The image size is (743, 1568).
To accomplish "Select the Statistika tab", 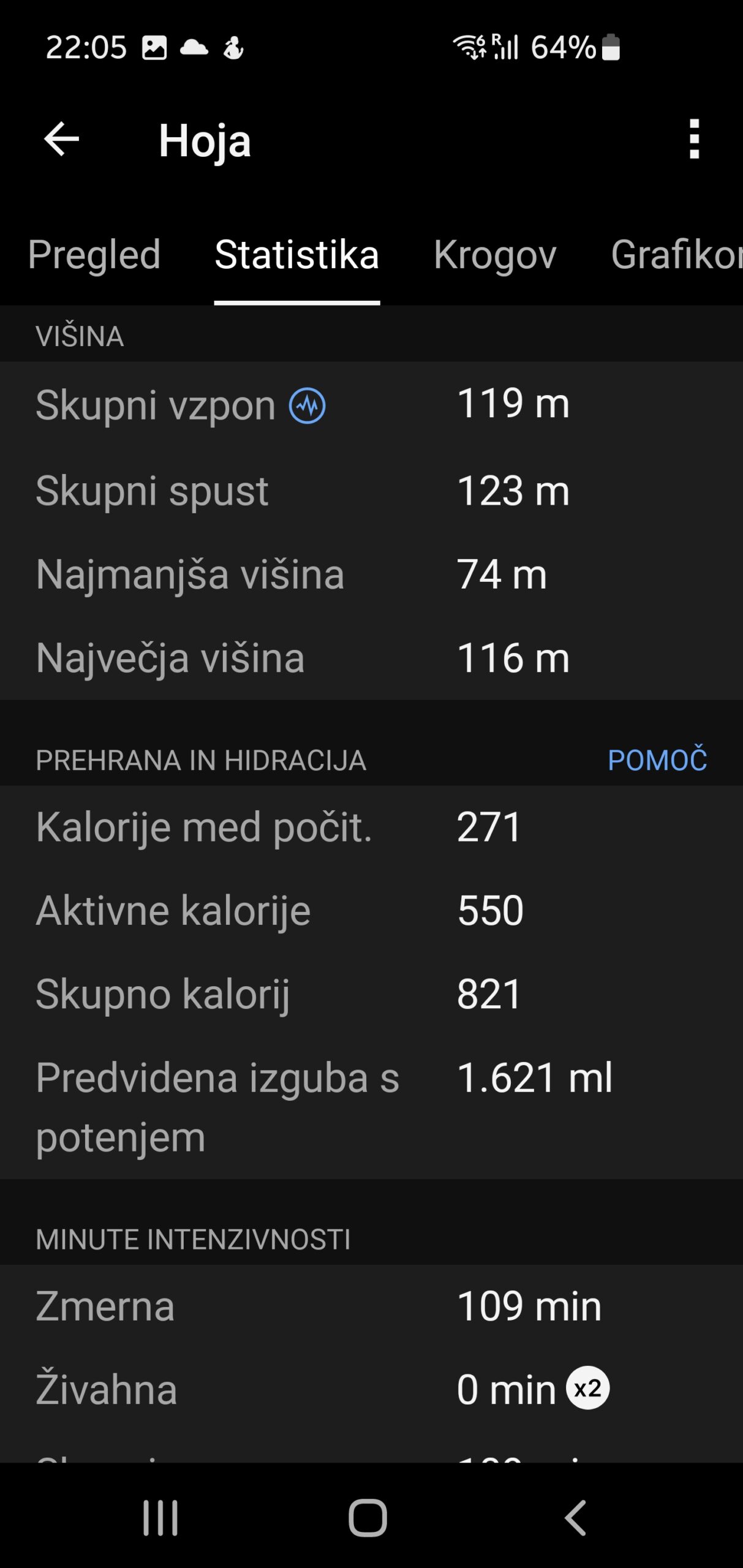I will [297, 255].
